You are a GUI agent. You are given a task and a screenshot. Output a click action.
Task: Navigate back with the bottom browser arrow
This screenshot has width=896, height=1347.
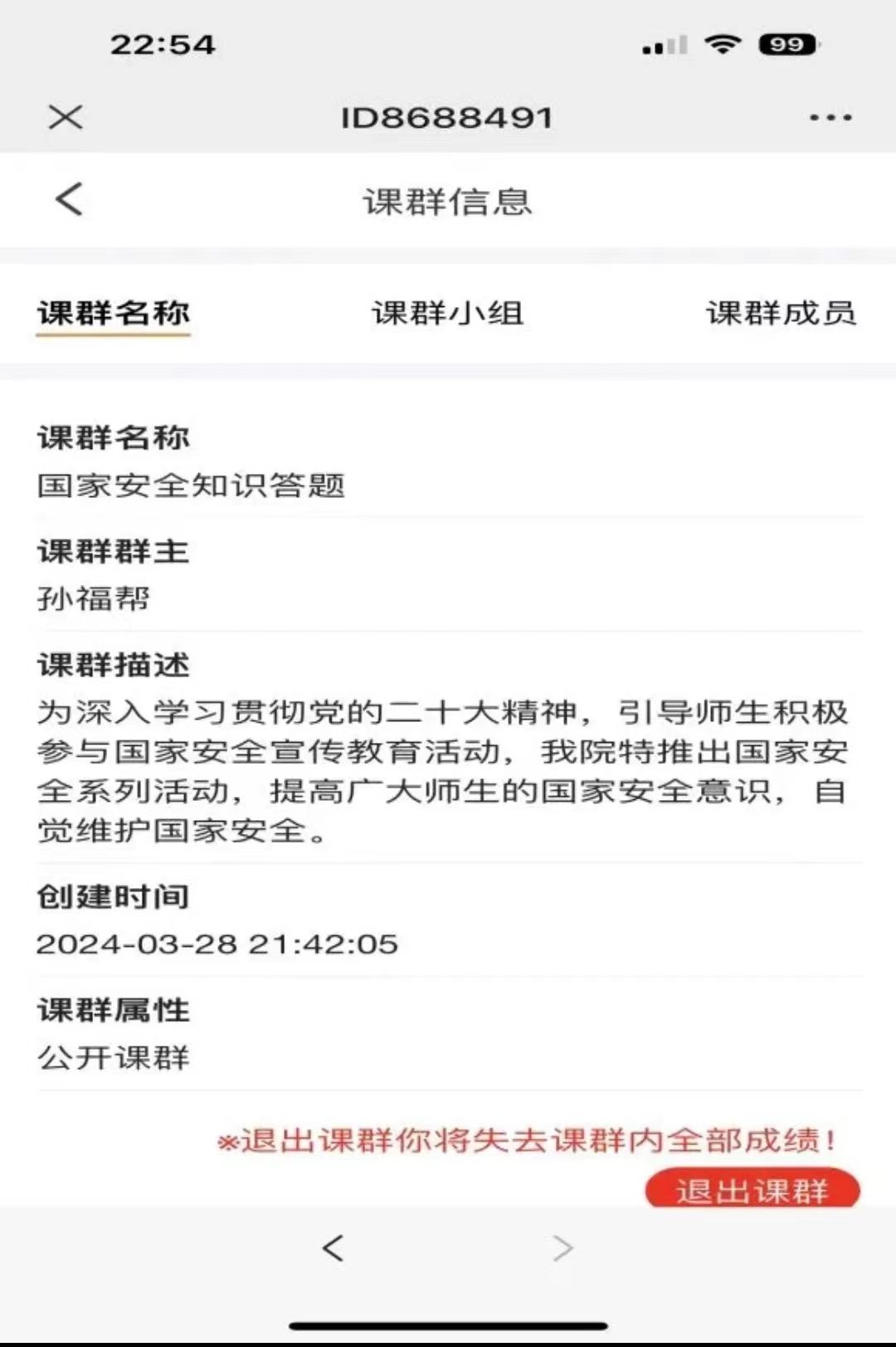(x=334, y=1247)
